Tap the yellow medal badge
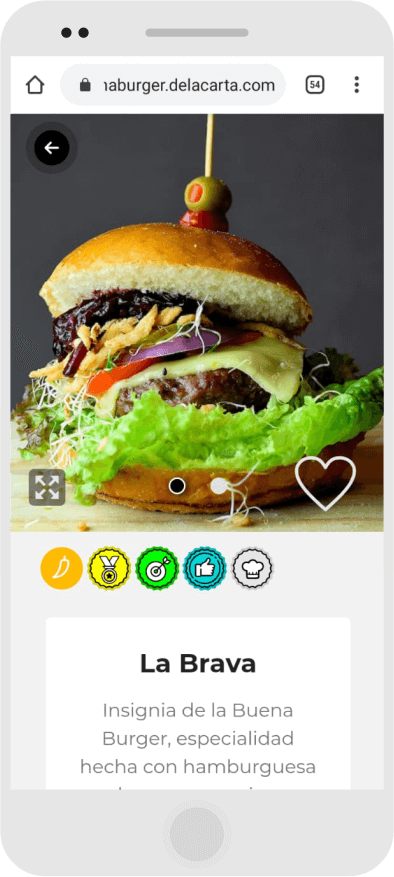This screenshot has height=877, width=394. [x=109, y=568]
